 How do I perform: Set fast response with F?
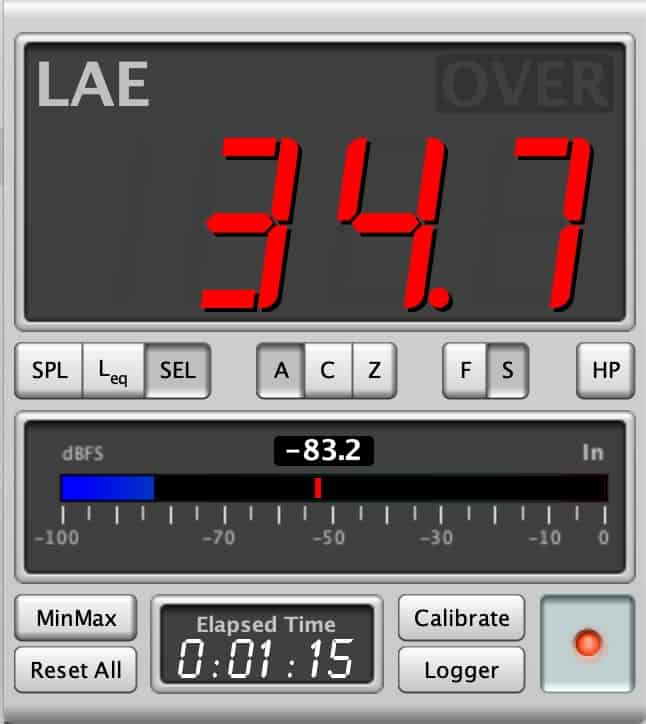(x=465, y=371)
